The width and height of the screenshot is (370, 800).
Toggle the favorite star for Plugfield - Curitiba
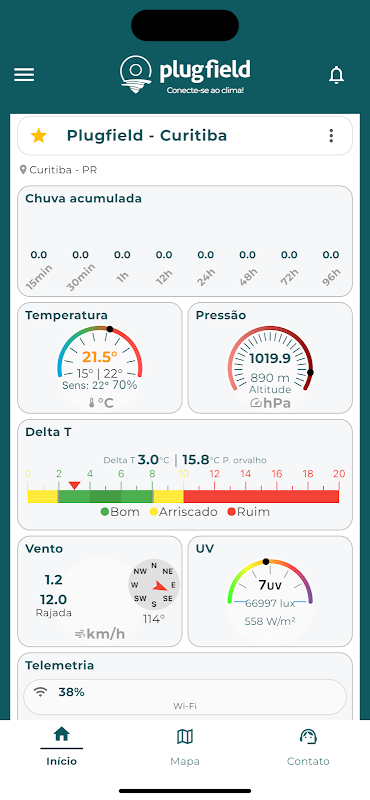click(39, 136)
